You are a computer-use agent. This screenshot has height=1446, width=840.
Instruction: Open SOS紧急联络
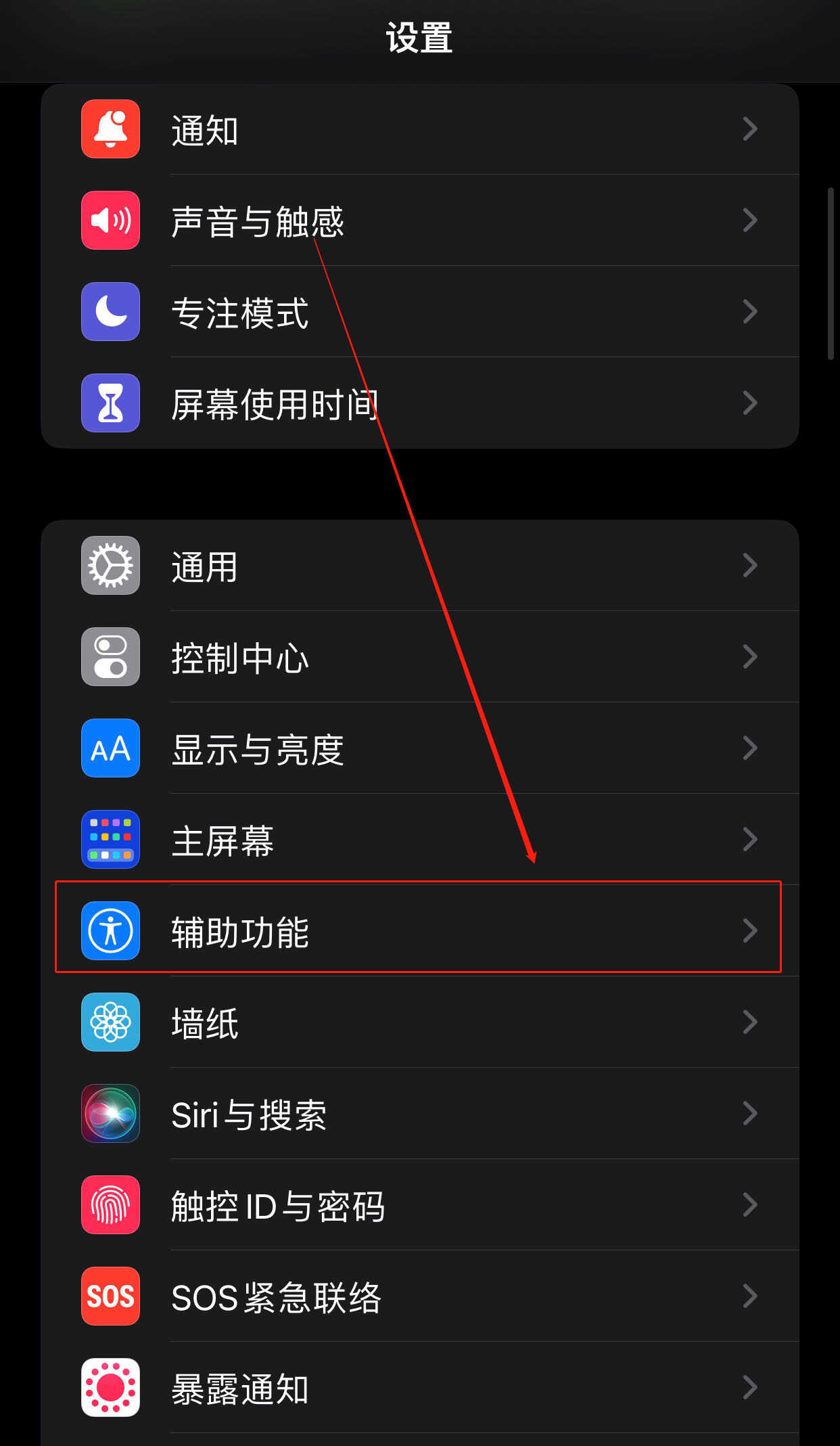[419, 1297]
